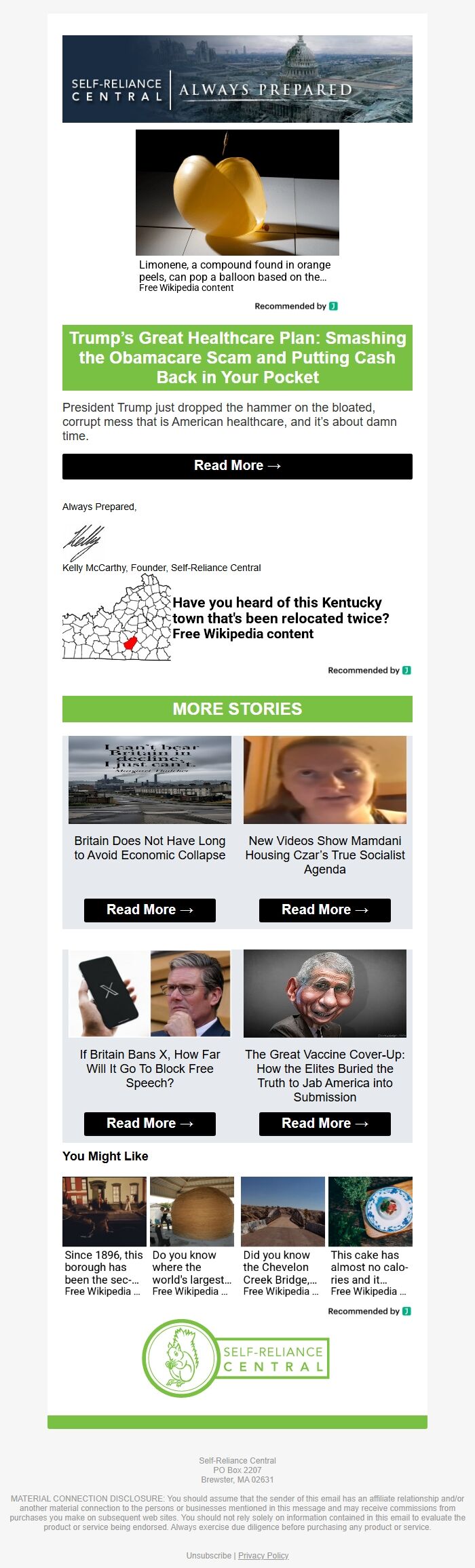Image resolution: width=475 pixels, height=1568 pixels.
Task: Read more on Mamdani Housing Czar story
Action: point(324,910)
